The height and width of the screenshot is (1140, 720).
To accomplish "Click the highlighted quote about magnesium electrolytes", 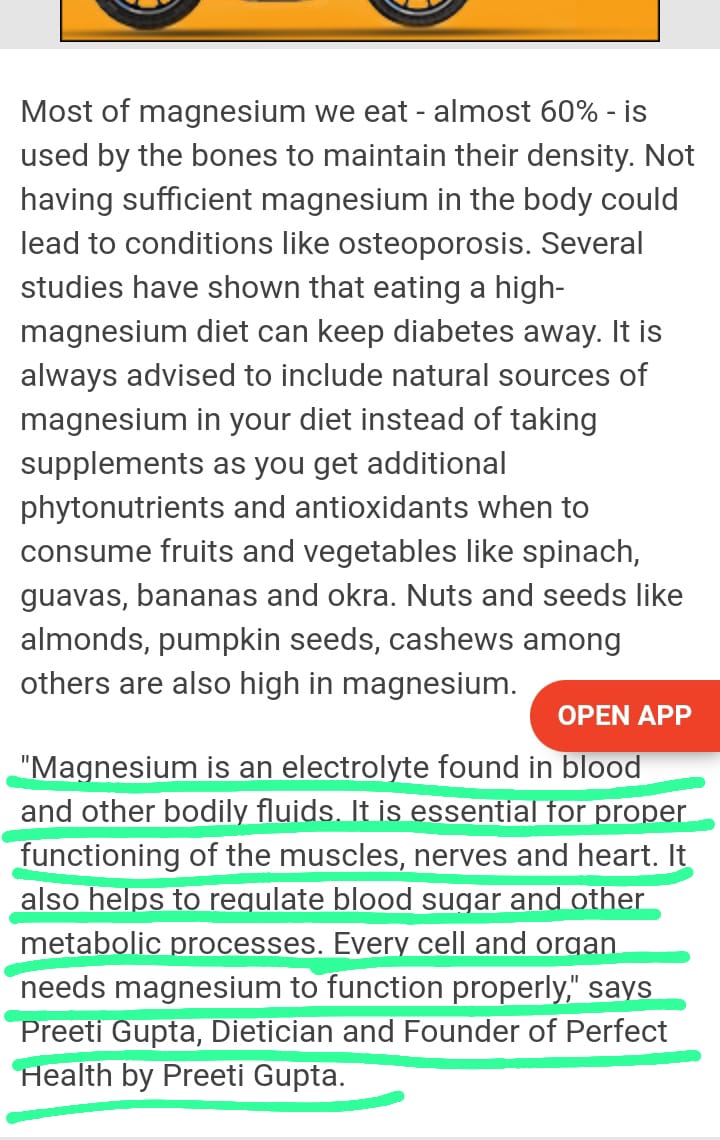I will (x=330, y=767).
